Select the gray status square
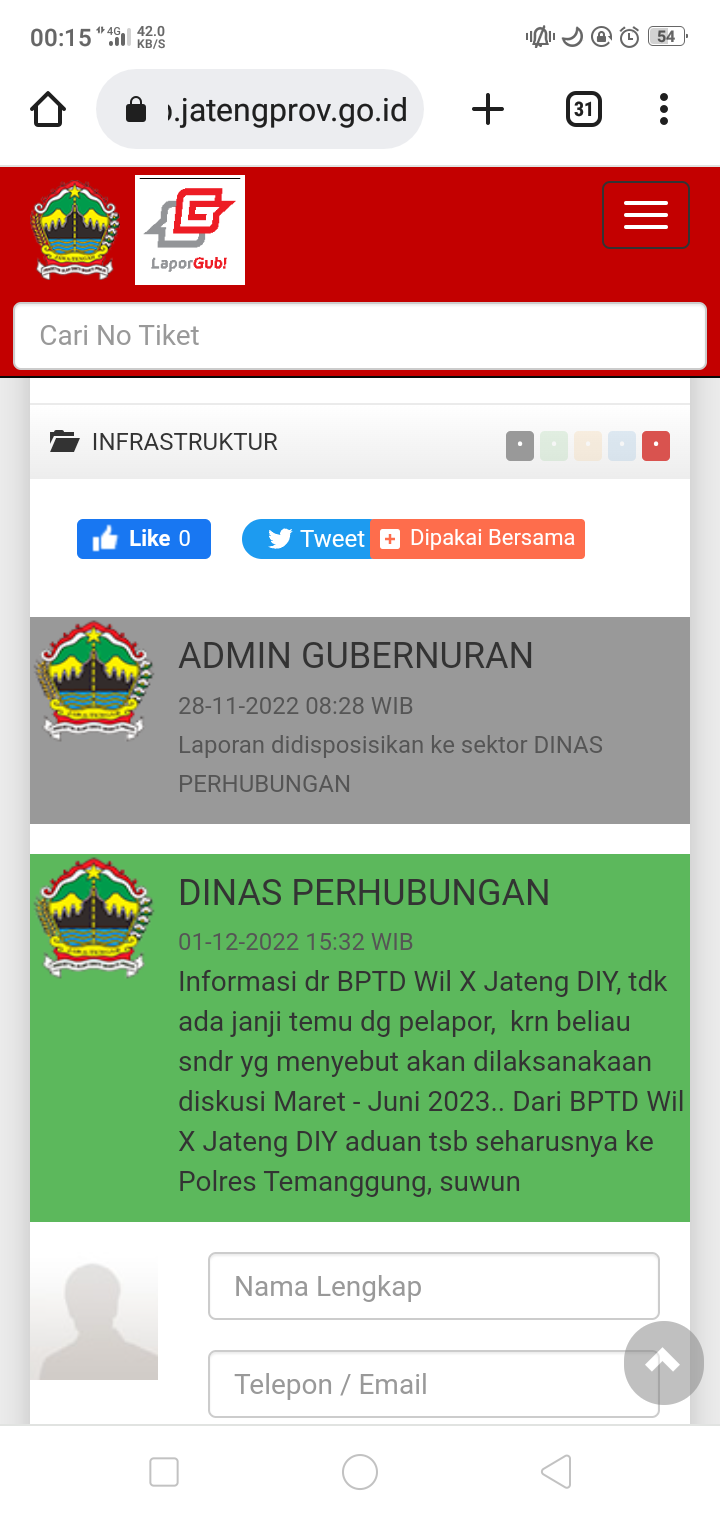Viewport: 720px width, 1520px height. coord(520,446)
